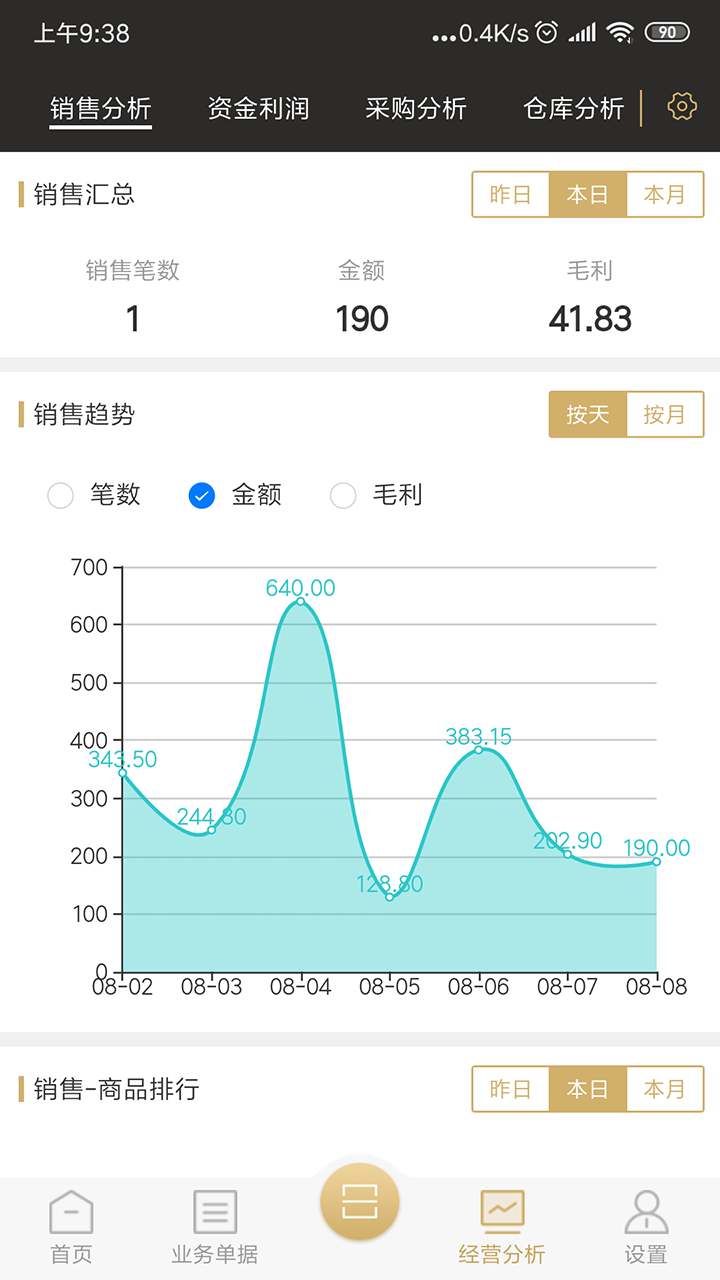Tap the 640.00 peak data point on the chart

(302, 603)
